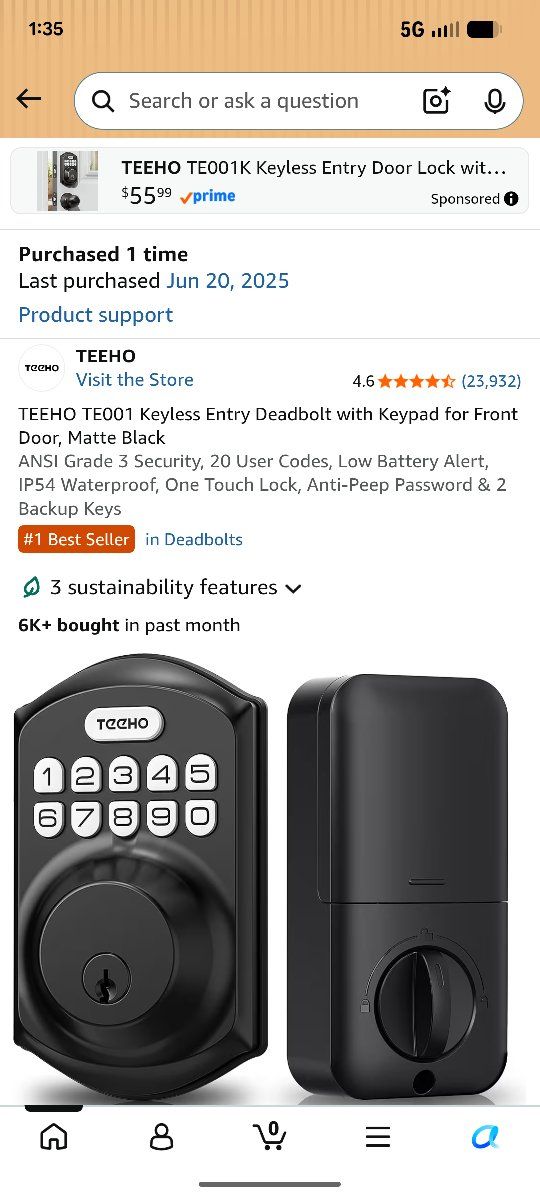Expand 3 sustainability features
540x1200 pixels.
162,588
